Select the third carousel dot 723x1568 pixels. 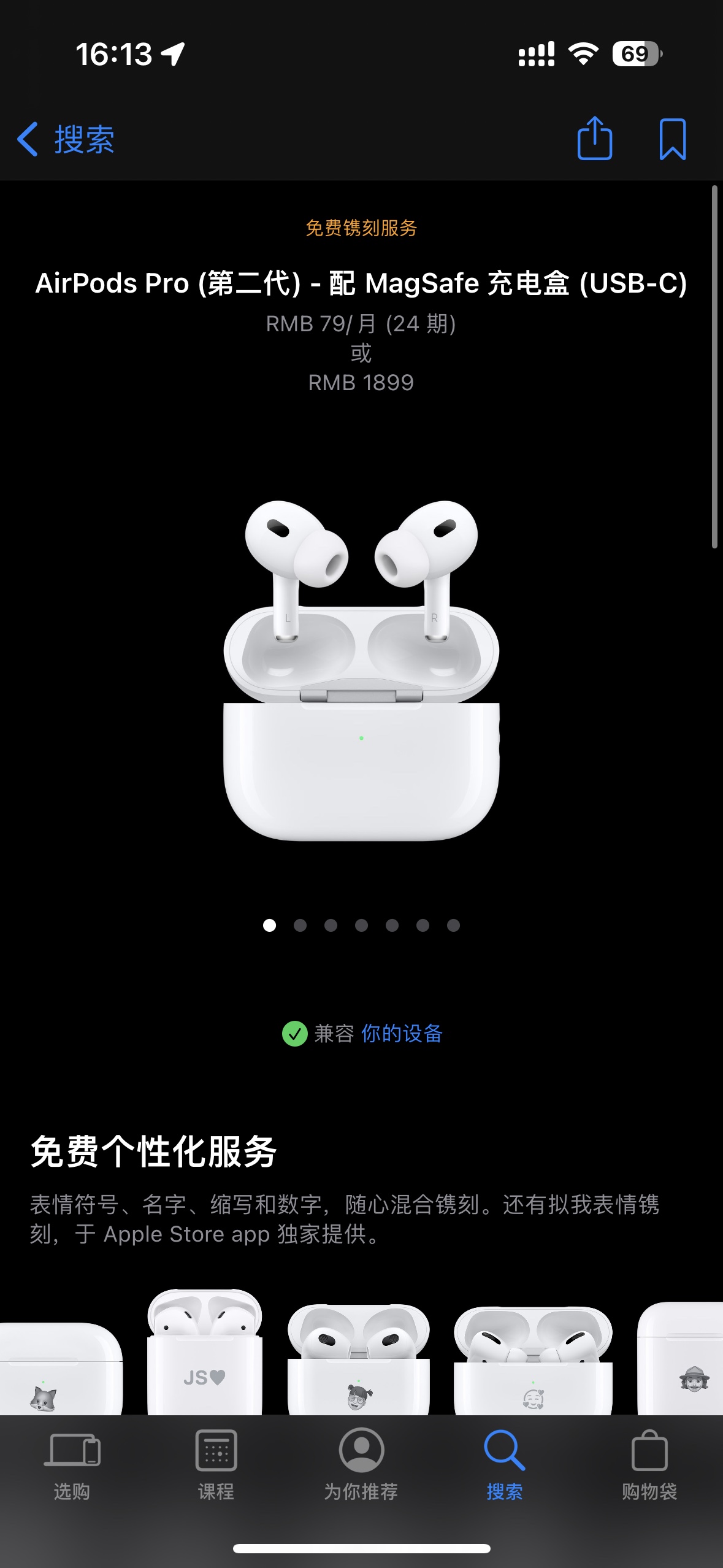tap(331, 926)
